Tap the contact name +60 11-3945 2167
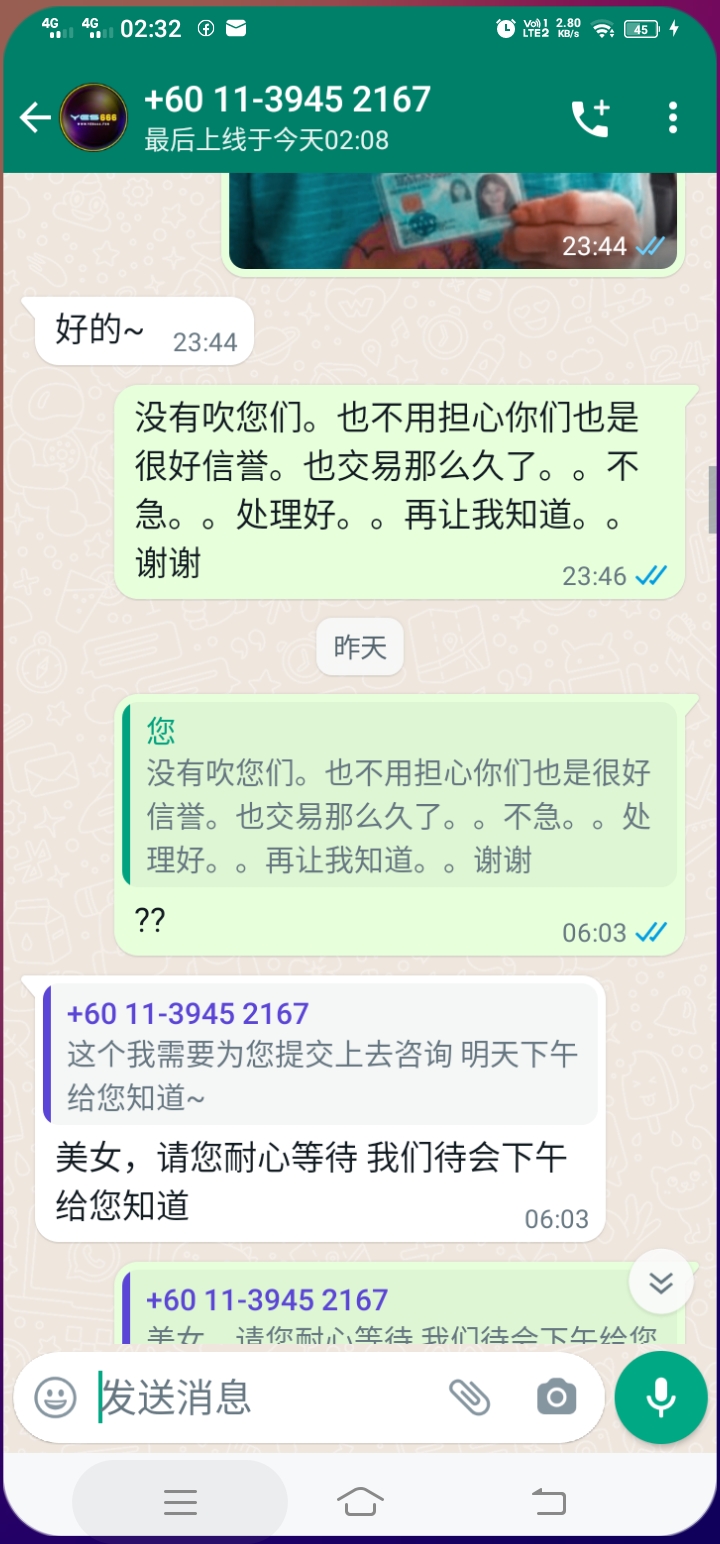Screen dimensions: 720x1544 coord(287,100)
